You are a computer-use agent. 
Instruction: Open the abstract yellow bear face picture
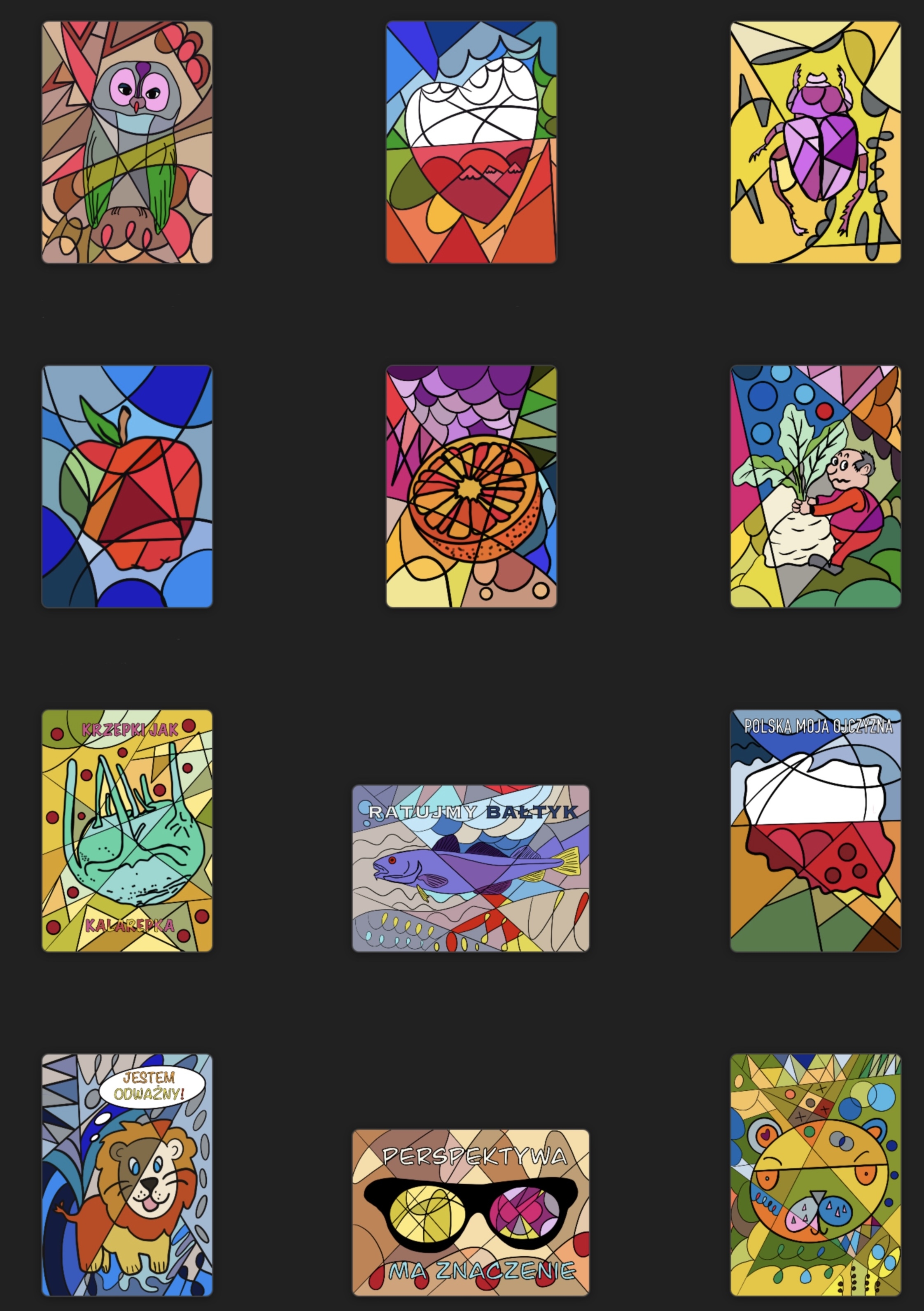coord(815,1175)
